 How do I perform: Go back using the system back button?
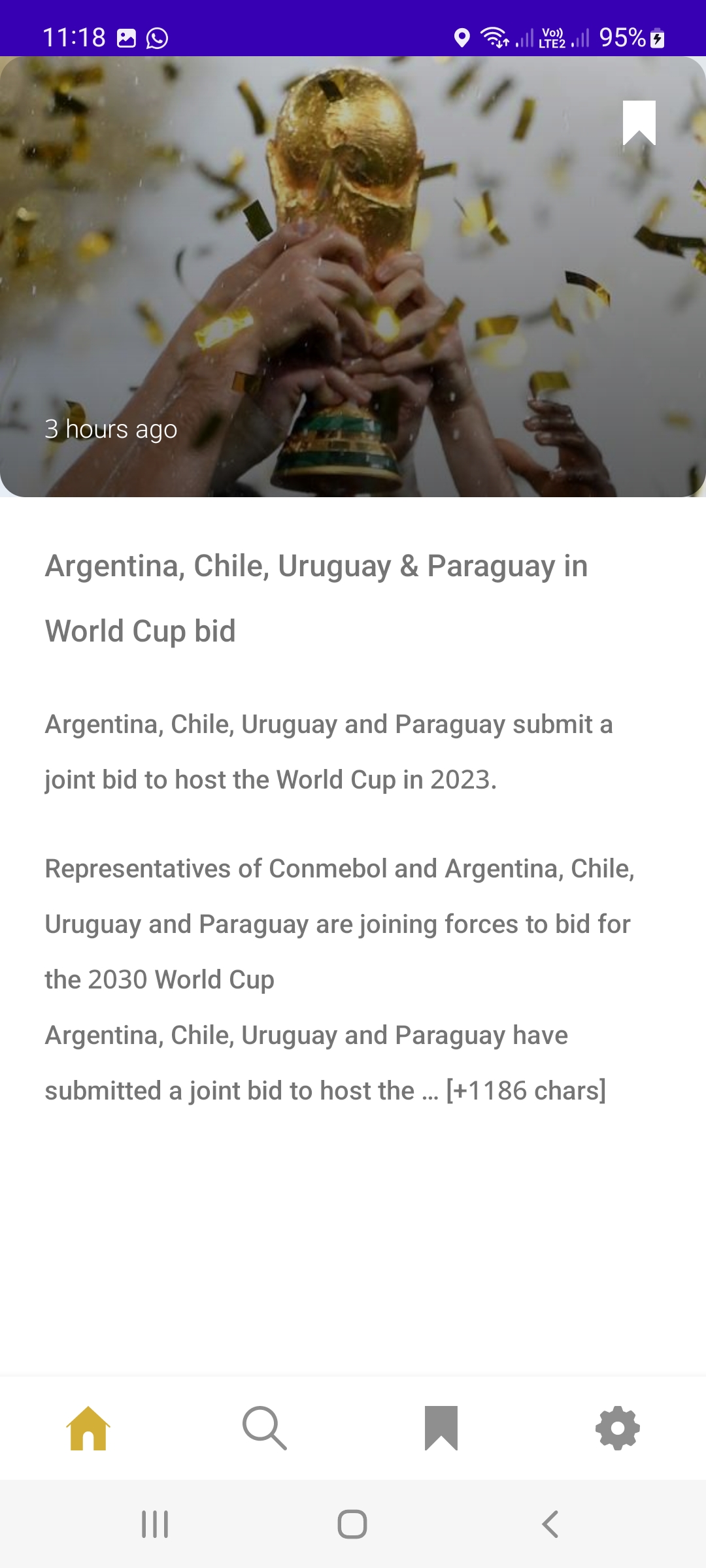(550, 1524)
